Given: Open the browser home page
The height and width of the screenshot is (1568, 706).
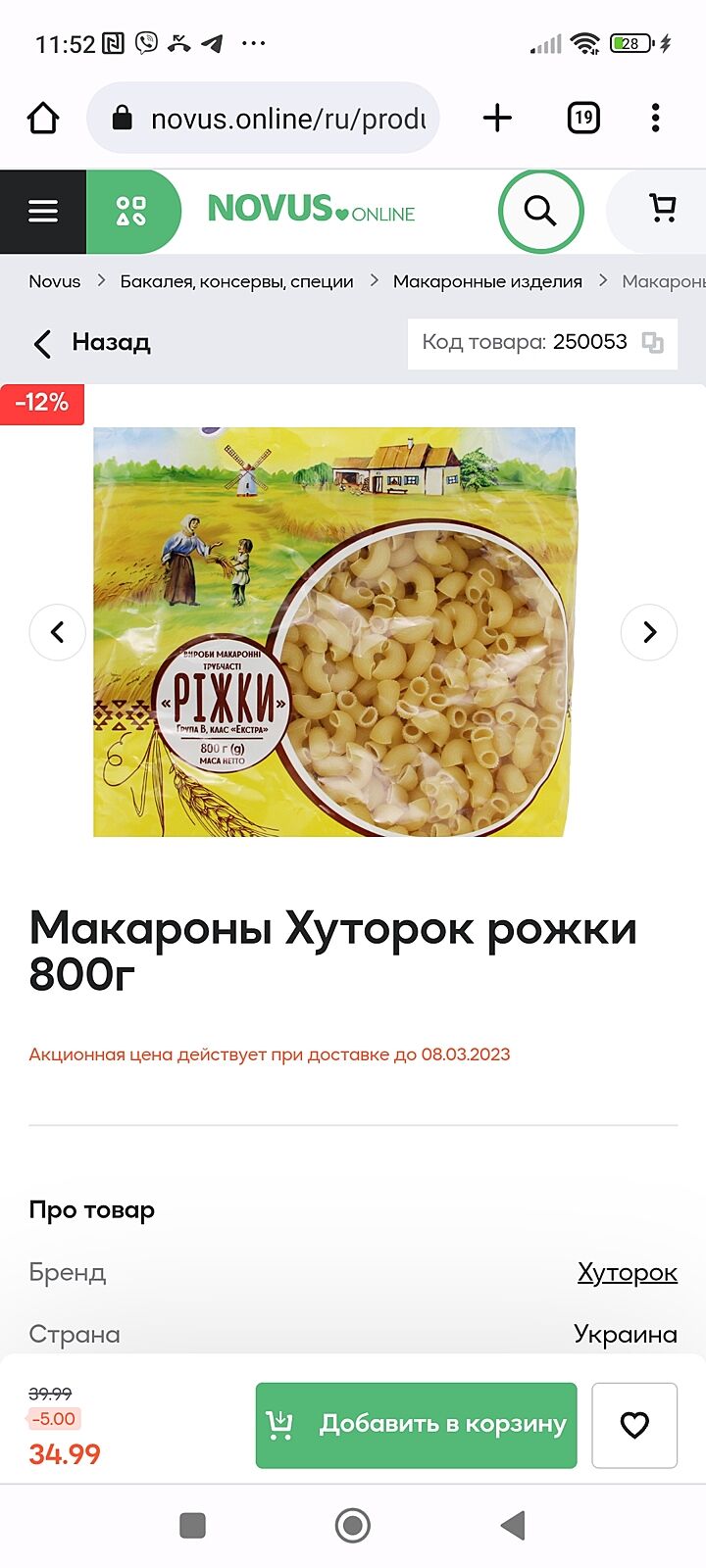Looking at the screenshot, I should (43, 119).
